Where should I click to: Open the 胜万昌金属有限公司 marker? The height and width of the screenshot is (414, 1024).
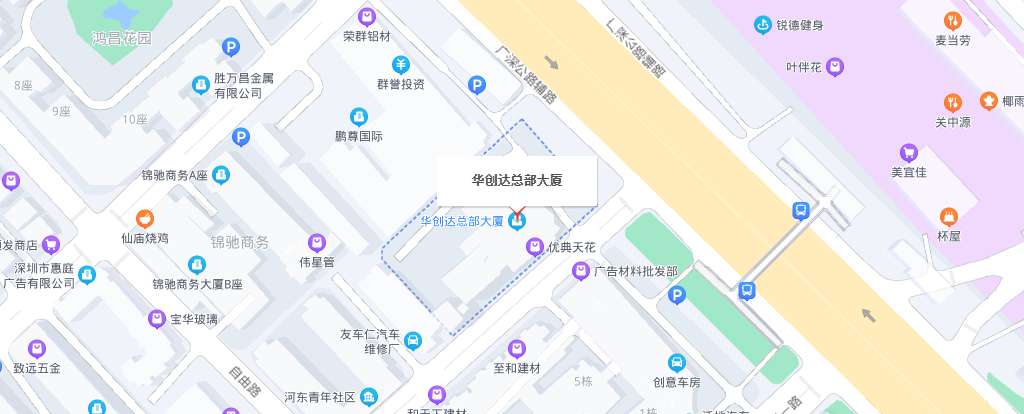pyautogui.click(x=200, y=85)
